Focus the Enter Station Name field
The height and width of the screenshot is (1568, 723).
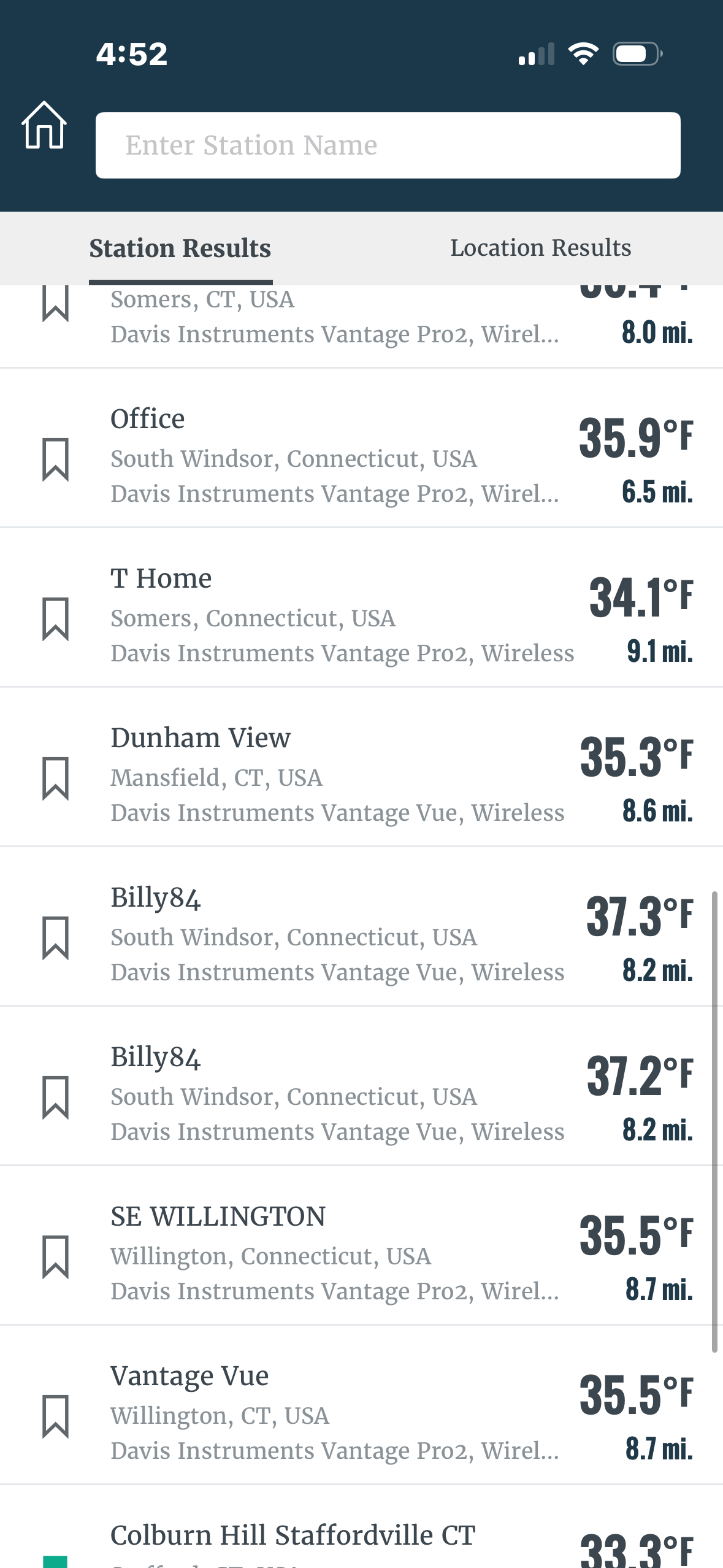(x=388, y=145)
